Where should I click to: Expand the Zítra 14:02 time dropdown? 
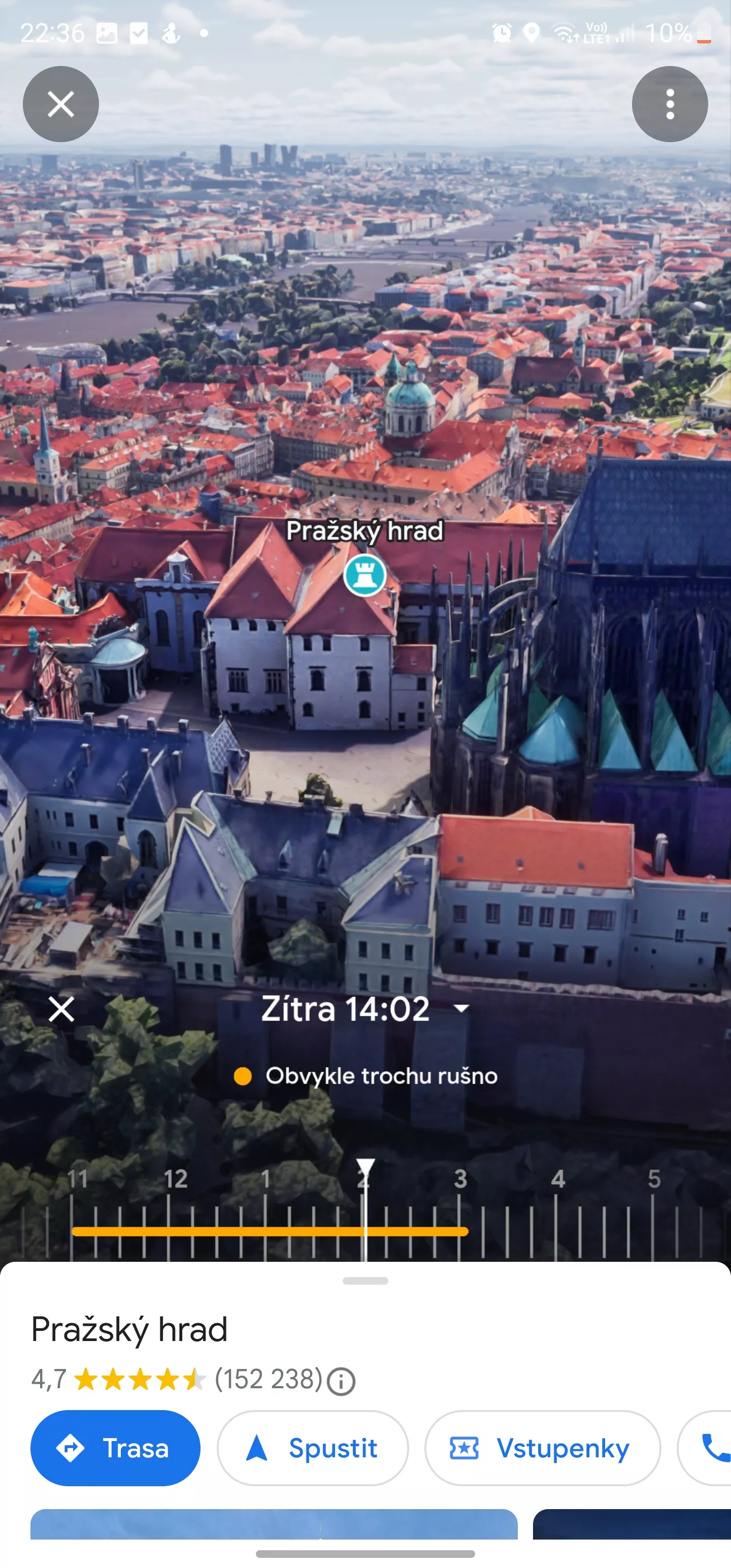tap(365, 1009)
